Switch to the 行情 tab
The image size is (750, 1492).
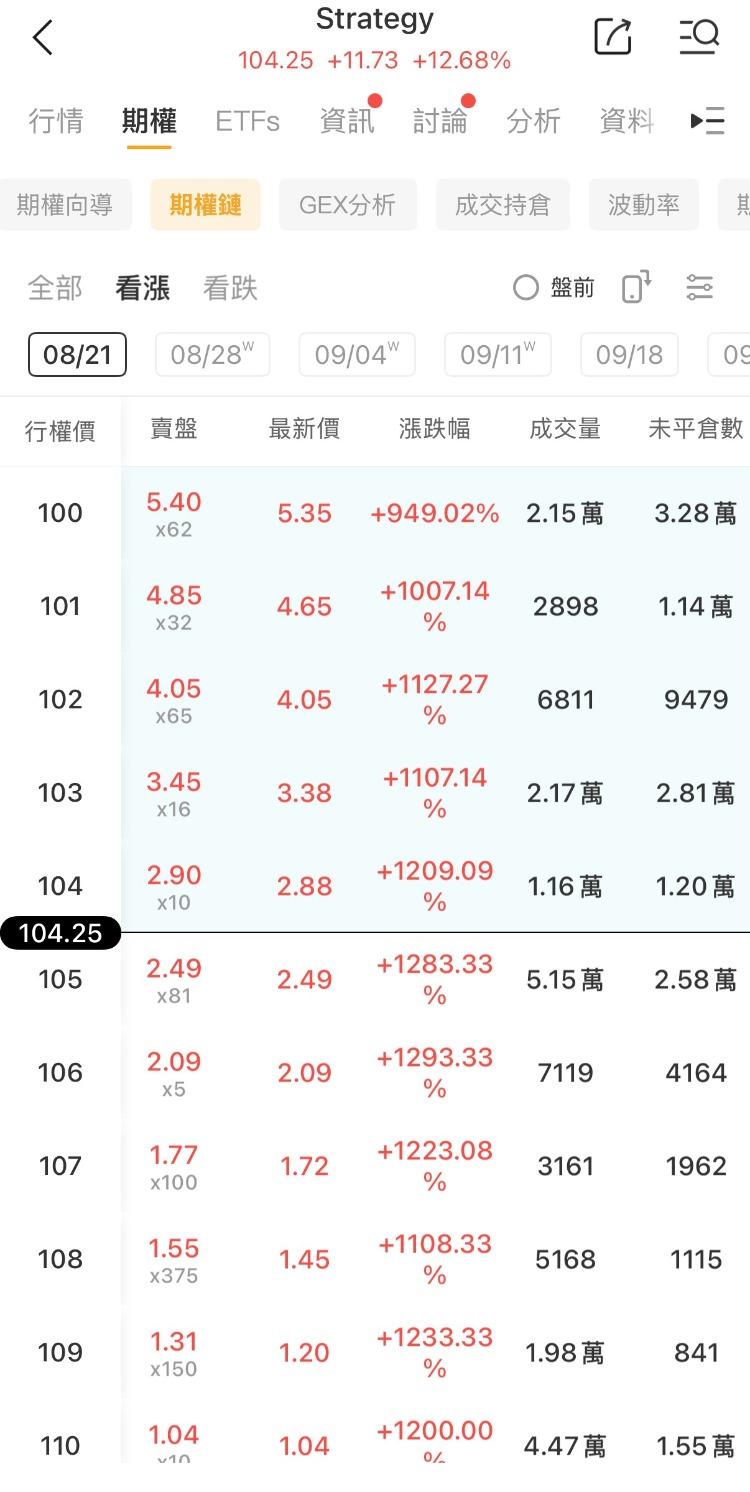[x=56, y=121]
